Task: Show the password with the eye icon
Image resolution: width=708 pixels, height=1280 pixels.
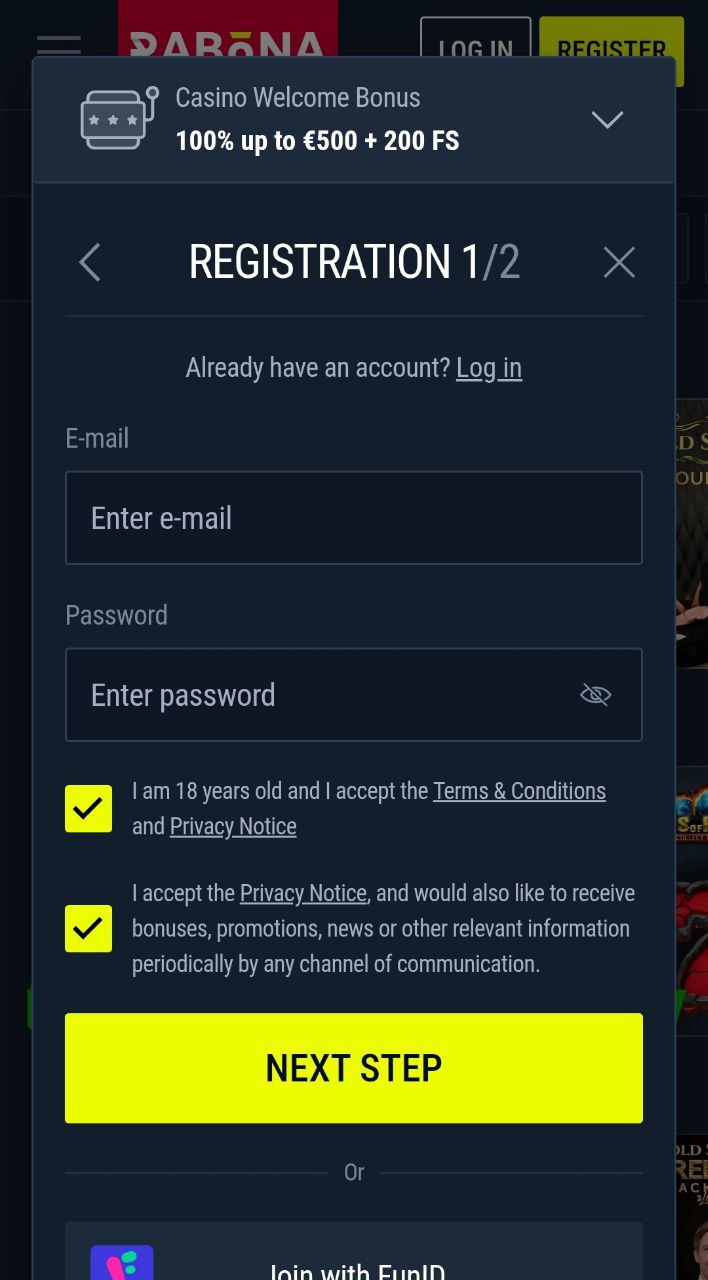Action: (596, 695)
